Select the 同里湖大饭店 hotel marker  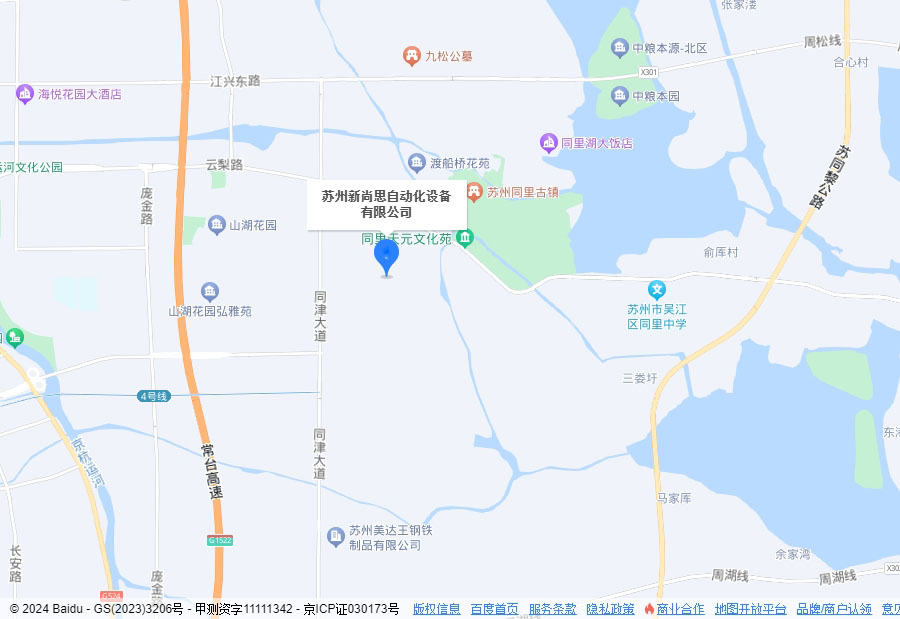(x=549, y=143)
